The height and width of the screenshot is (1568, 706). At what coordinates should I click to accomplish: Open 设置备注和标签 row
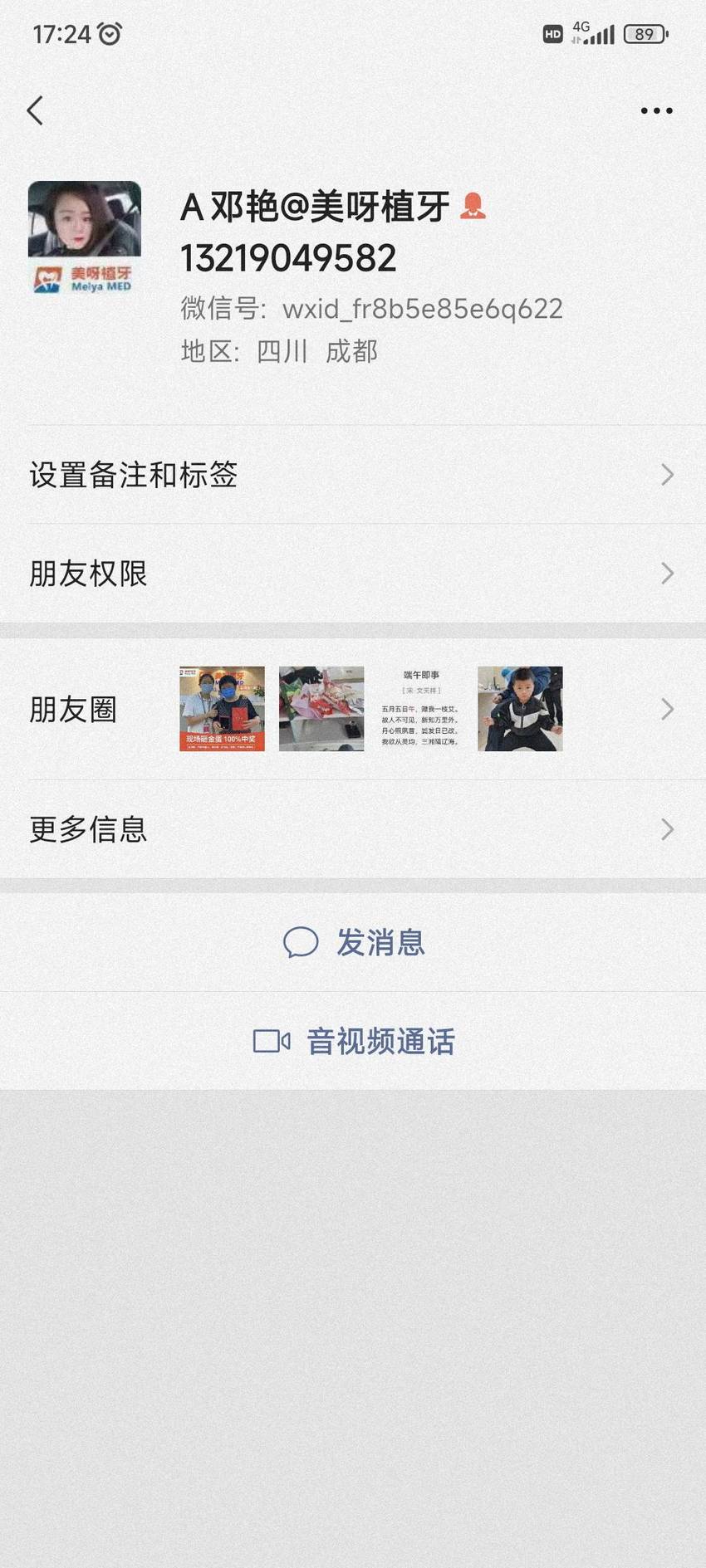pos(353,475)
